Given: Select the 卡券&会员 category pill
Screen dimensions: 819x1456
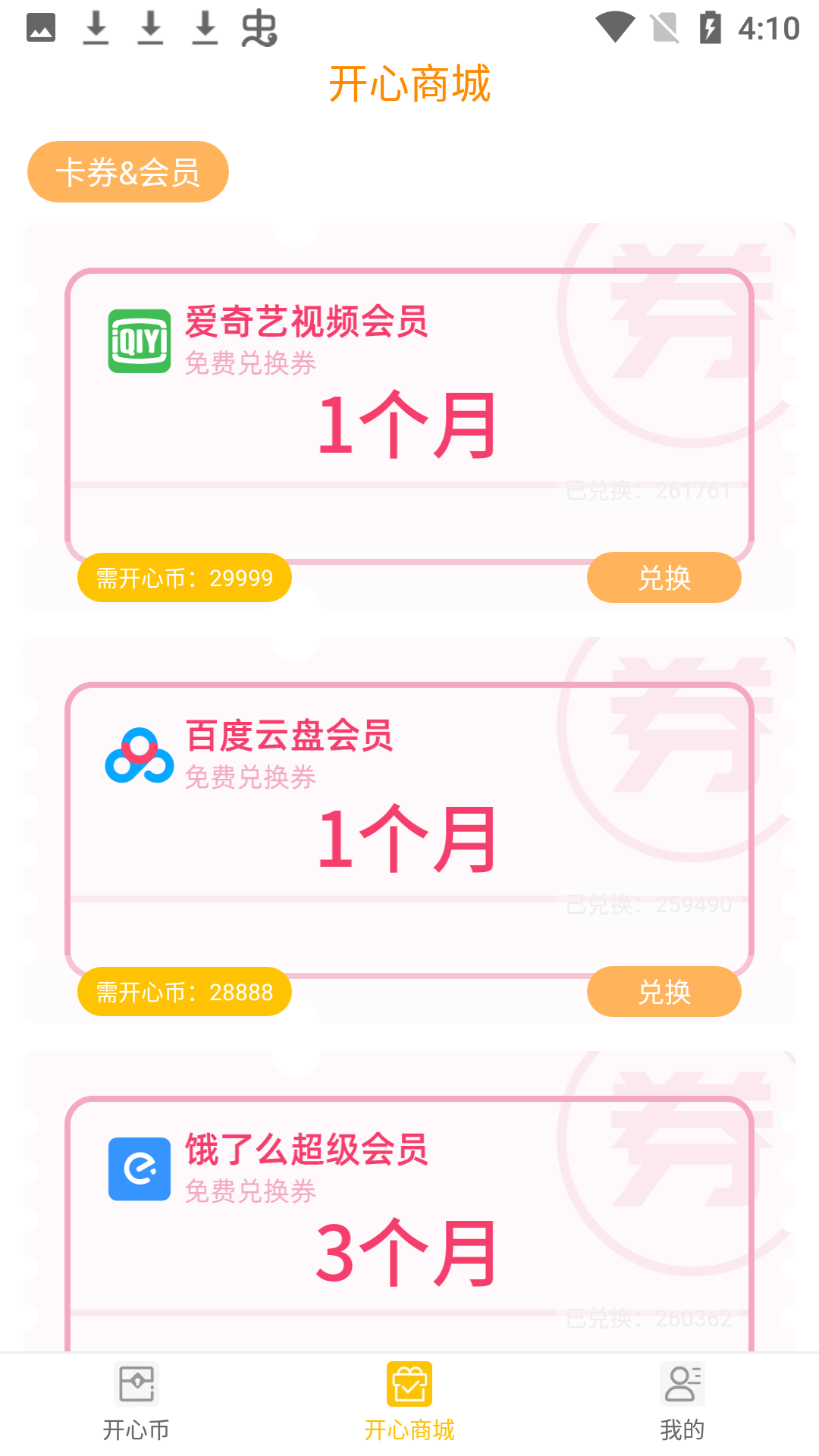Looking at the screenshot, I should [127, 171].
